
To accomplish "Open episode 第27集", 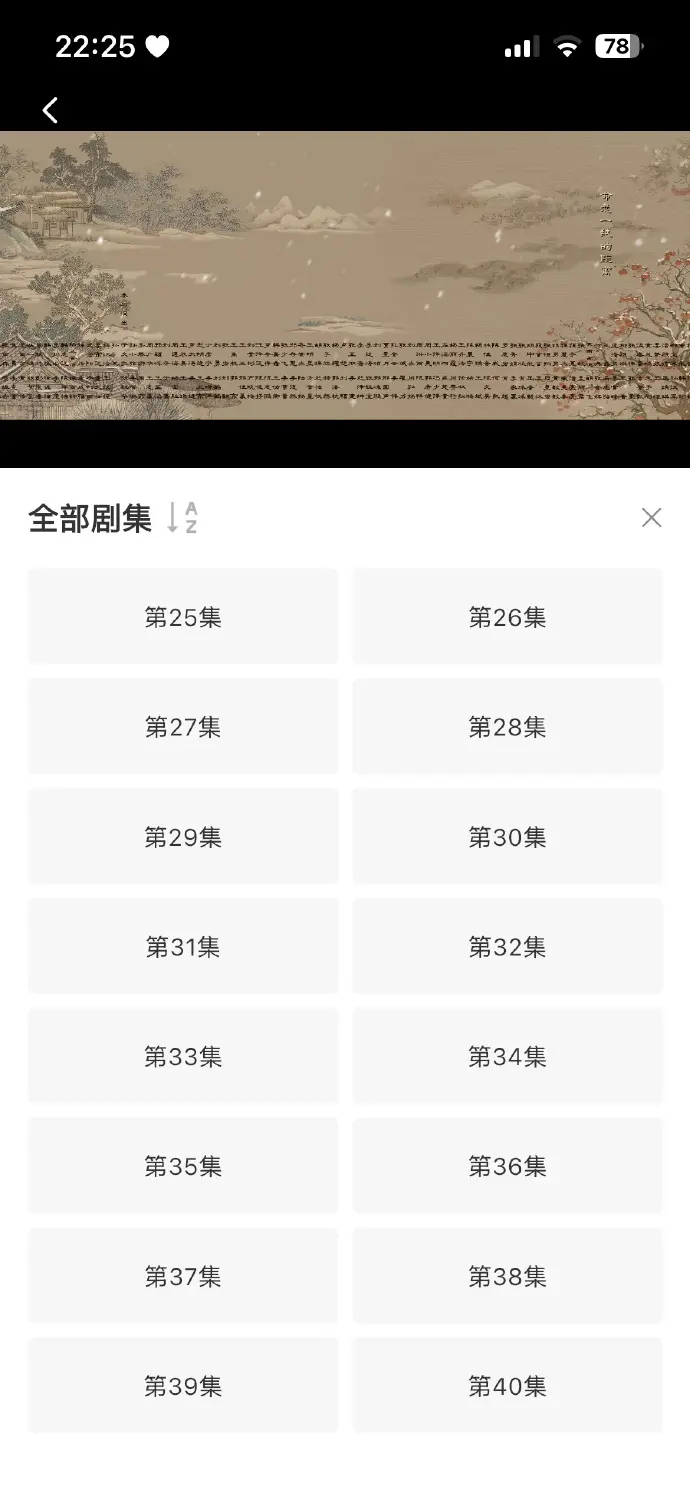I will (183, 727).
